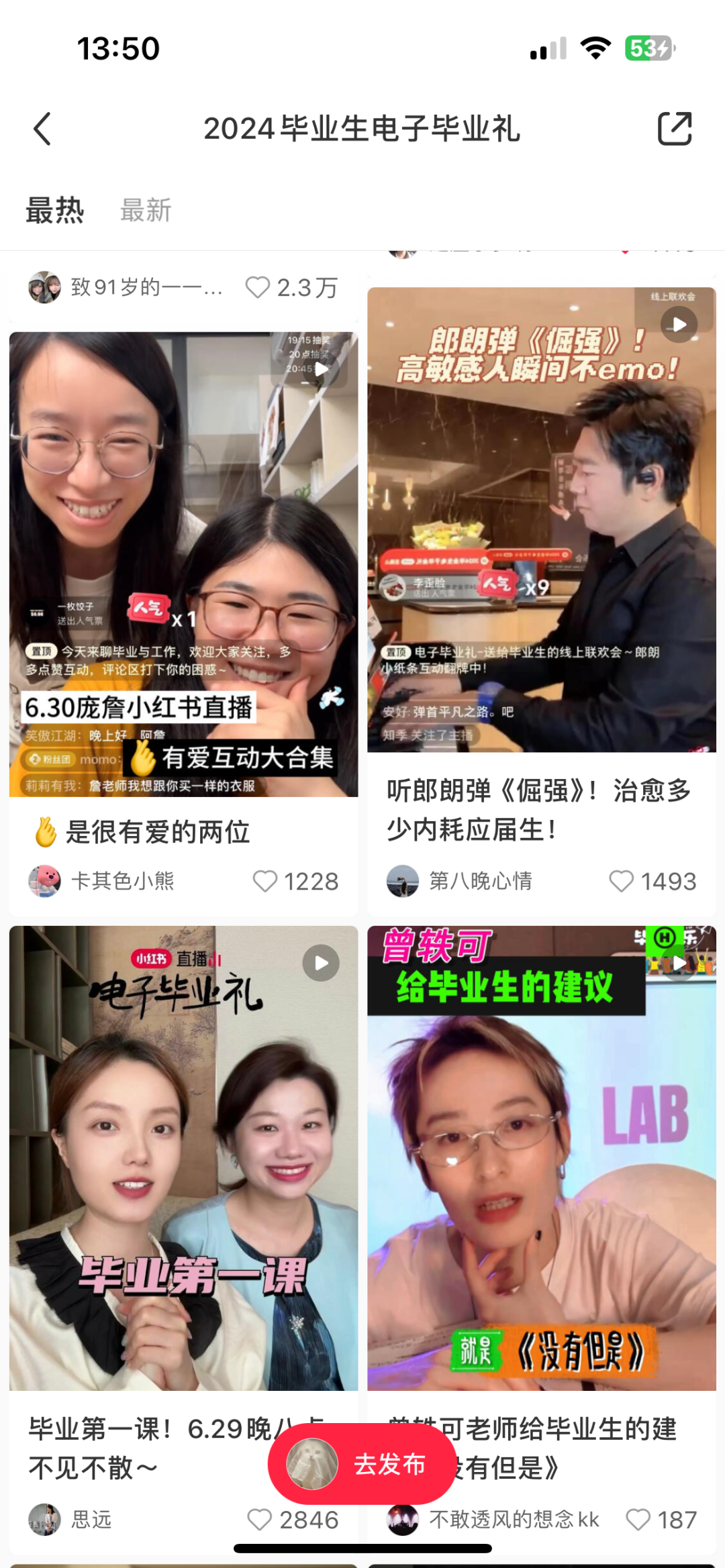
Task: Open the post 是很有爱的两位
Action: point(183,564)
